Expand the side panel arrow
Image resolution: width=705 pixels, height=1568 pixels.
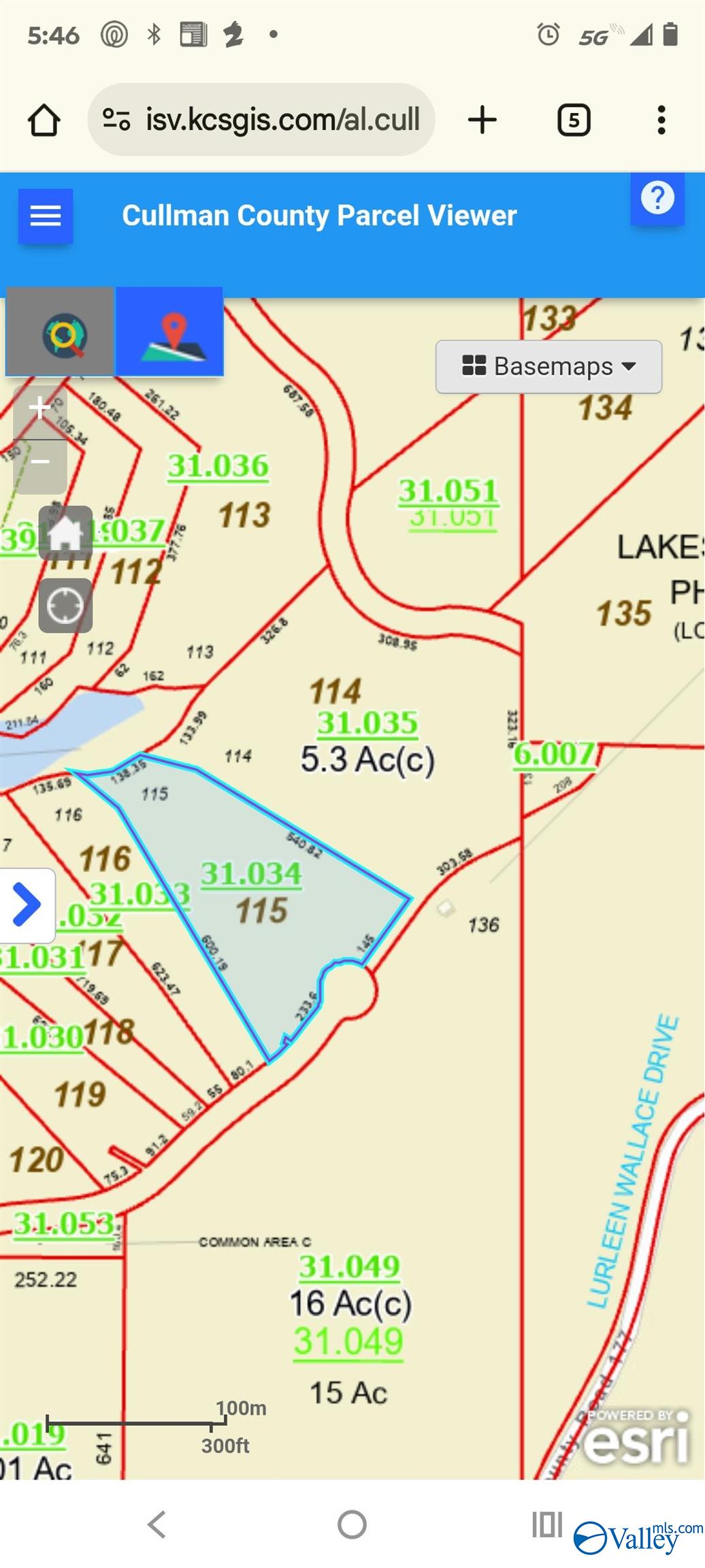pyautogui.click(x=26, y=905)
